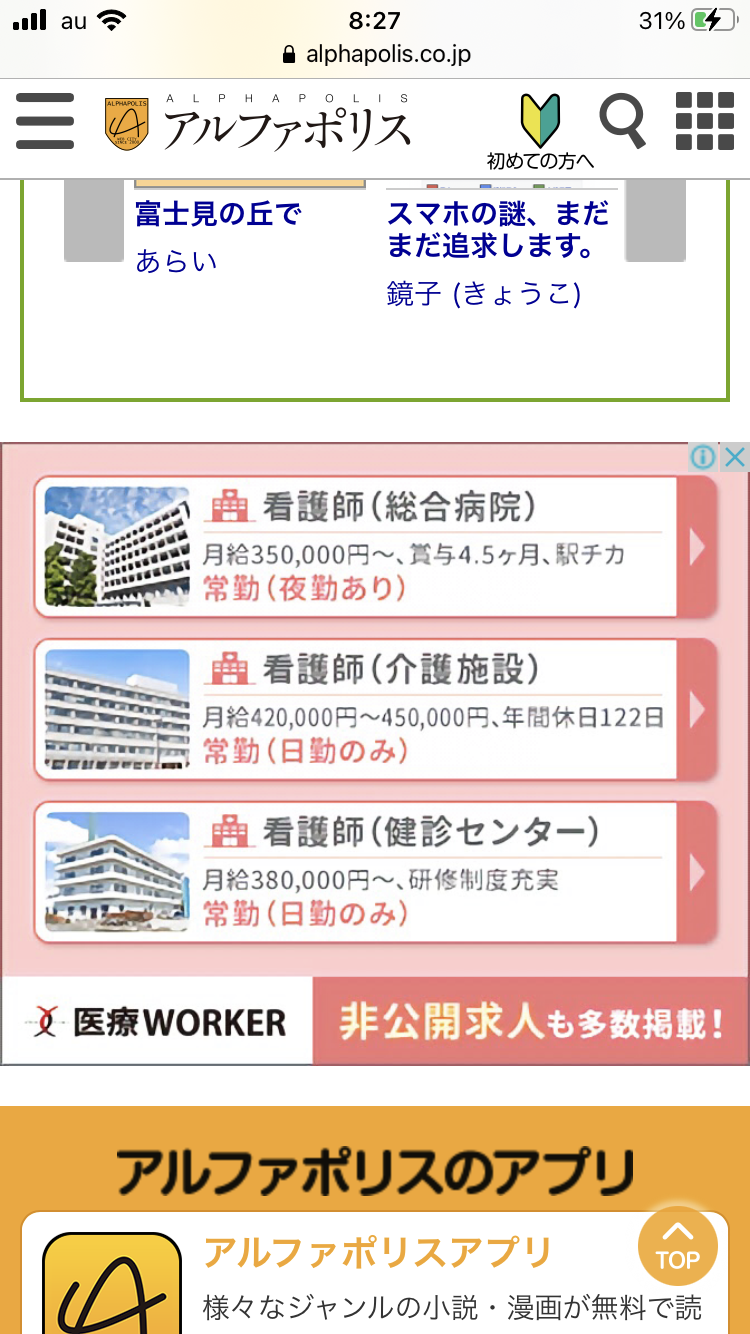This screenshot has width=750, height=1334.
Task: Go to Alphapolis home via logo
Action: [x=258, y=125]
